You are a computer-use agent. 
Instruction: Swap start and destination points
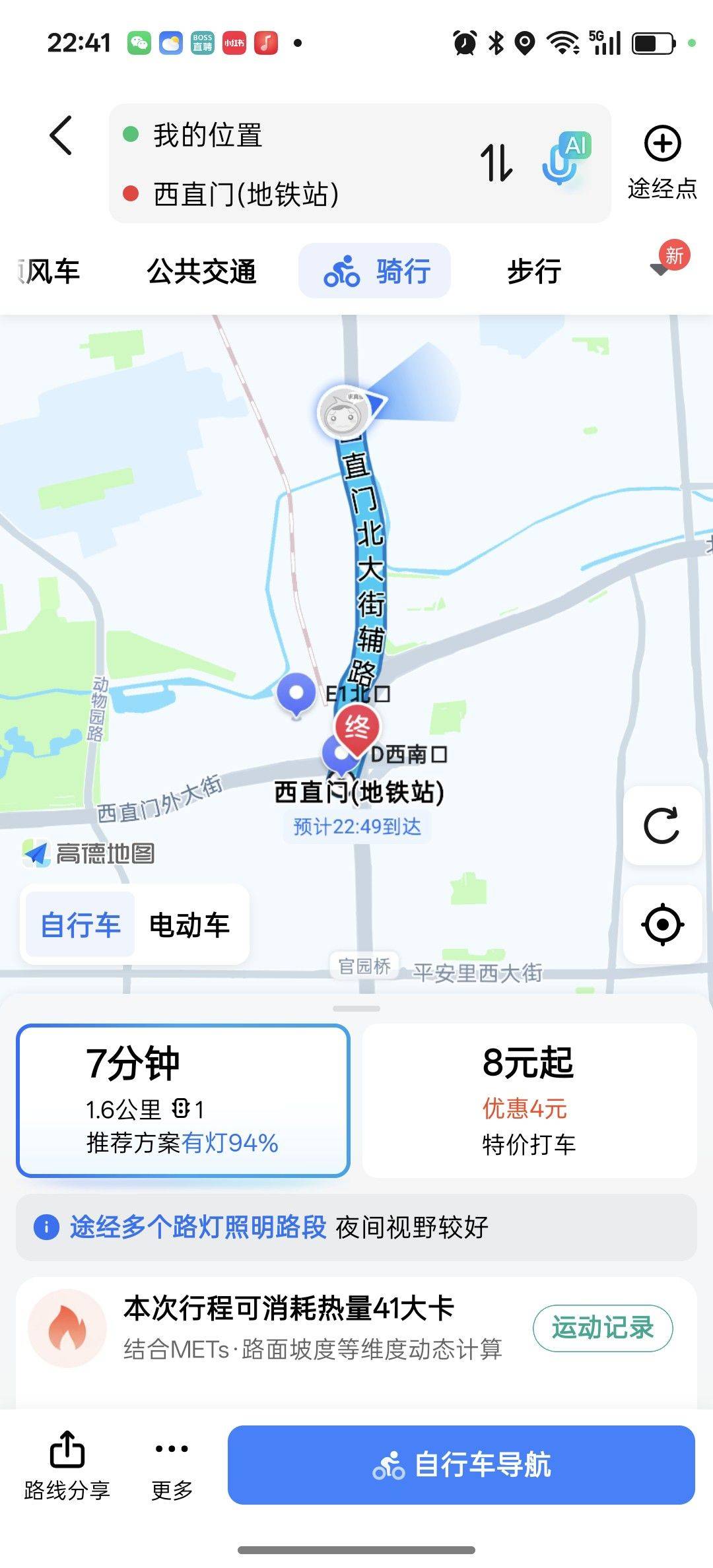[496, 163]
